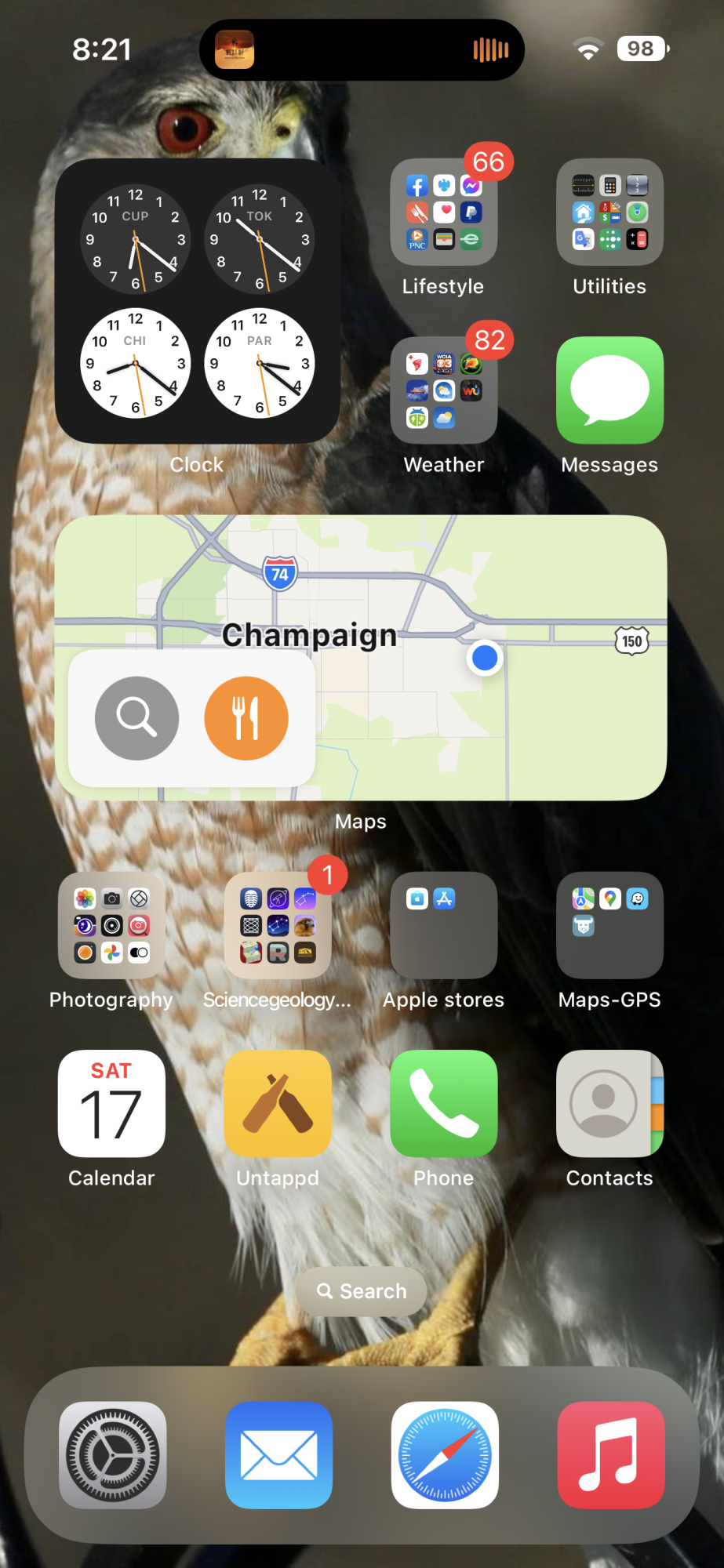Open the Lifestyle folder
The height and width of the screenshot is (1568, 724).
coord(443,212)
